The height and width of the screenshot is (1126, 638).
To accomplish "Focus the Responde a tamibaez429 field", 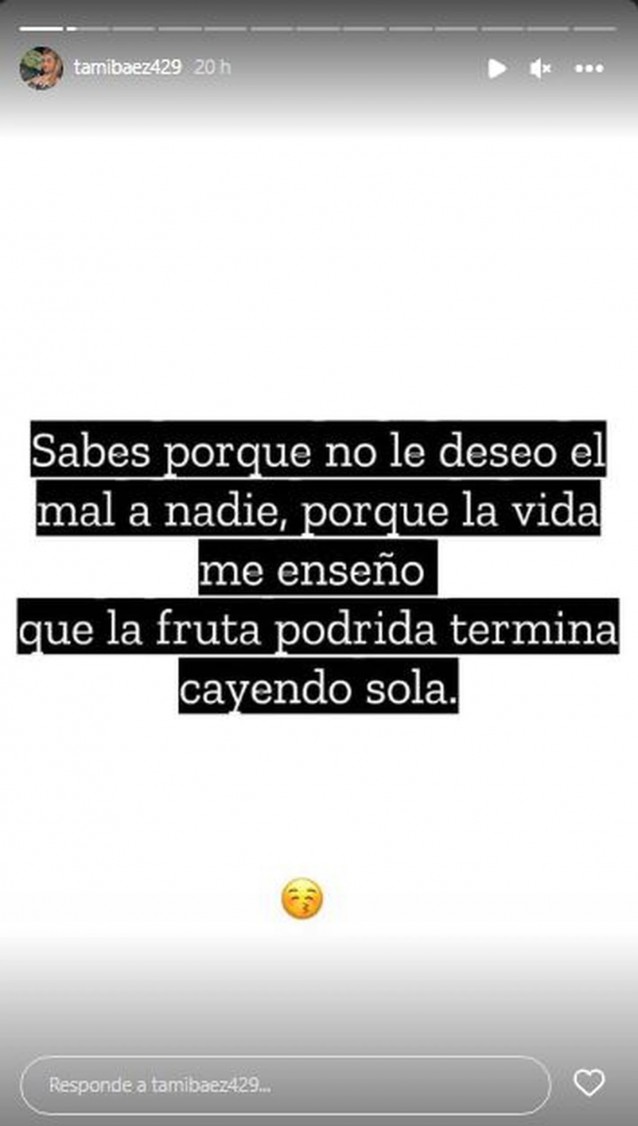I will (285, 1084).
